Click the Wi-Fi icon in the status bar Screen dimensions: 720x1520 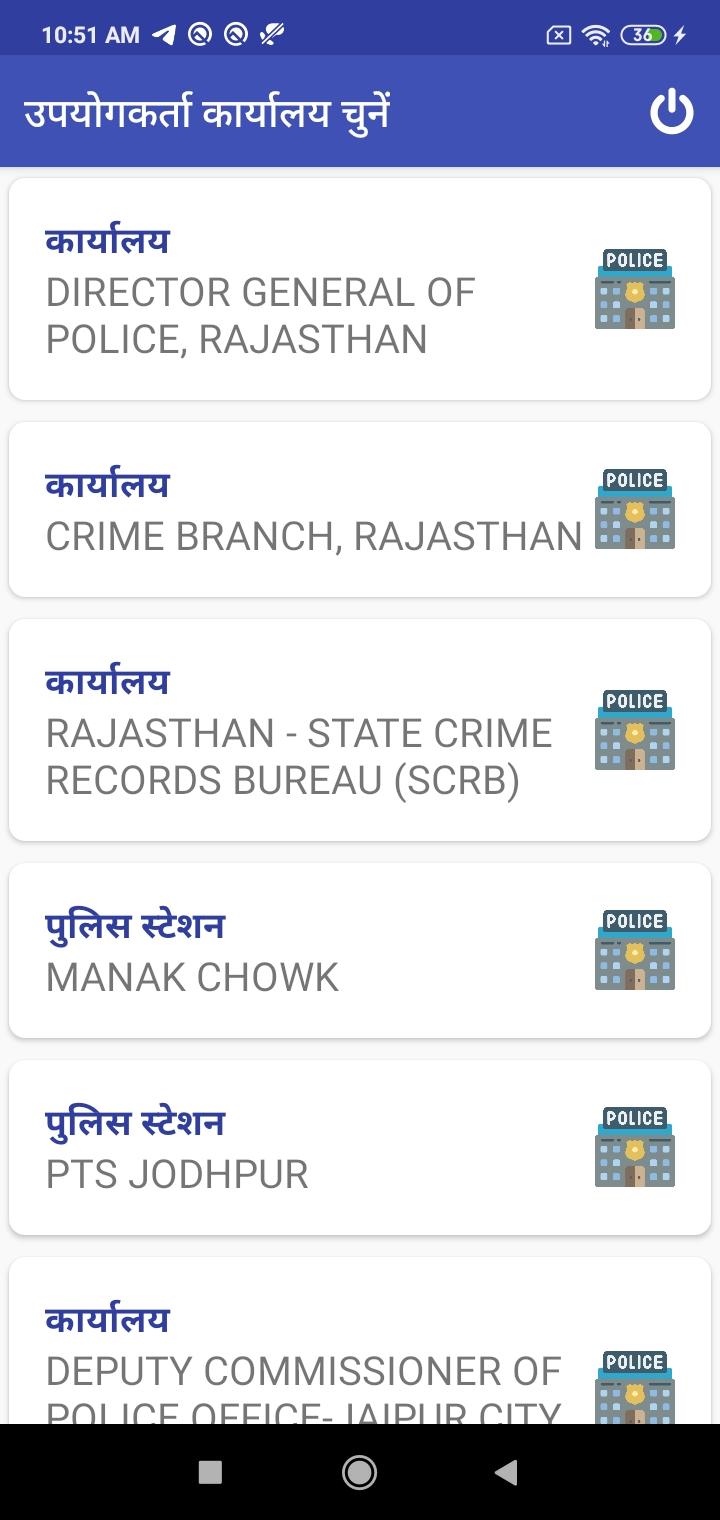click(593, 33)
